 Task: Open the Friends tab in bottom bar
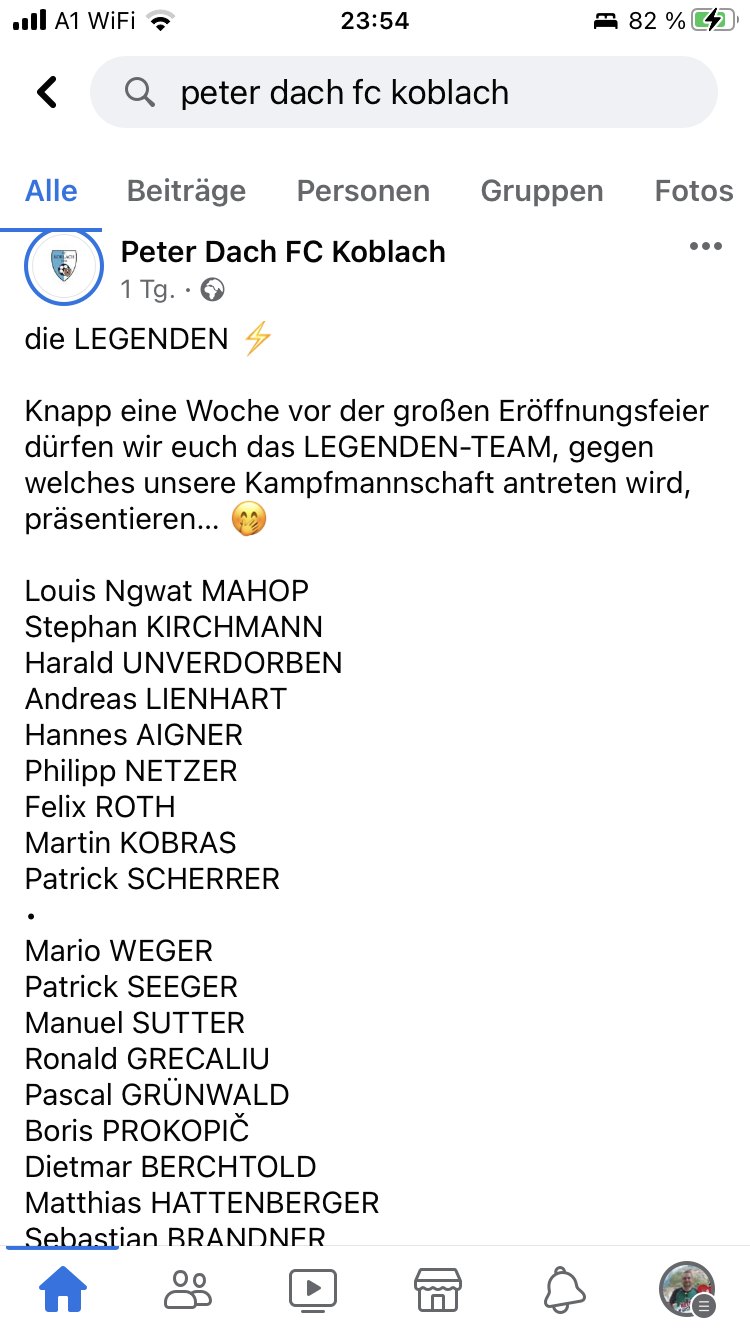(x=188, y=1290)
